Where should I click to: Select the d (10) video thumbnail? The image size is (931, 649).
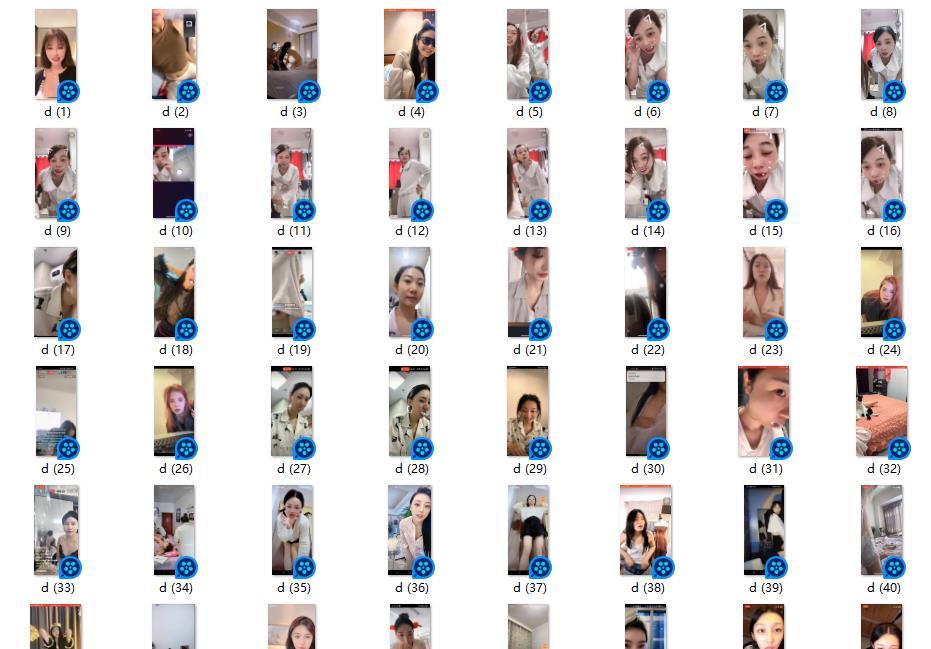174,174
